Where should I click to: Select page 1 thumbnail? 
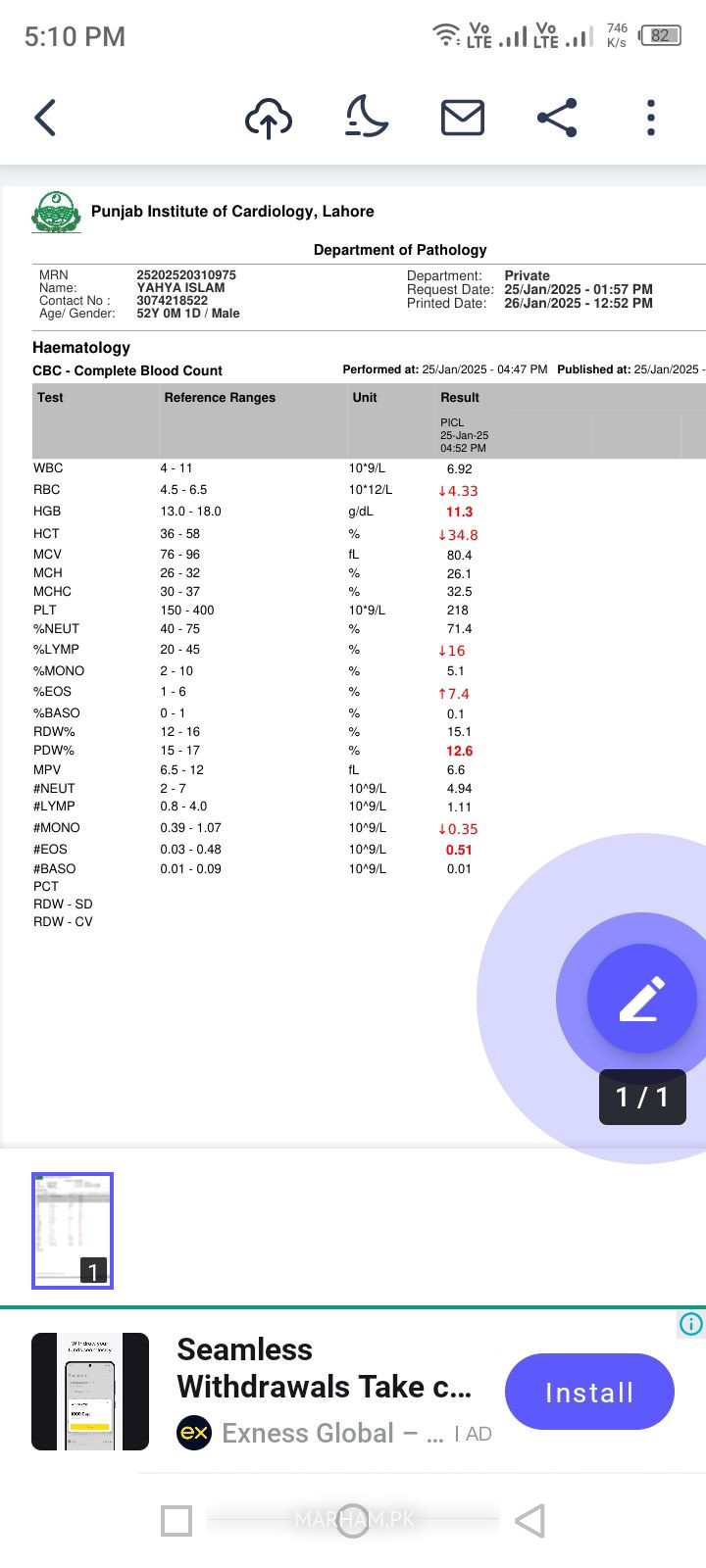pyautogui.click(x=73, y=1230)
